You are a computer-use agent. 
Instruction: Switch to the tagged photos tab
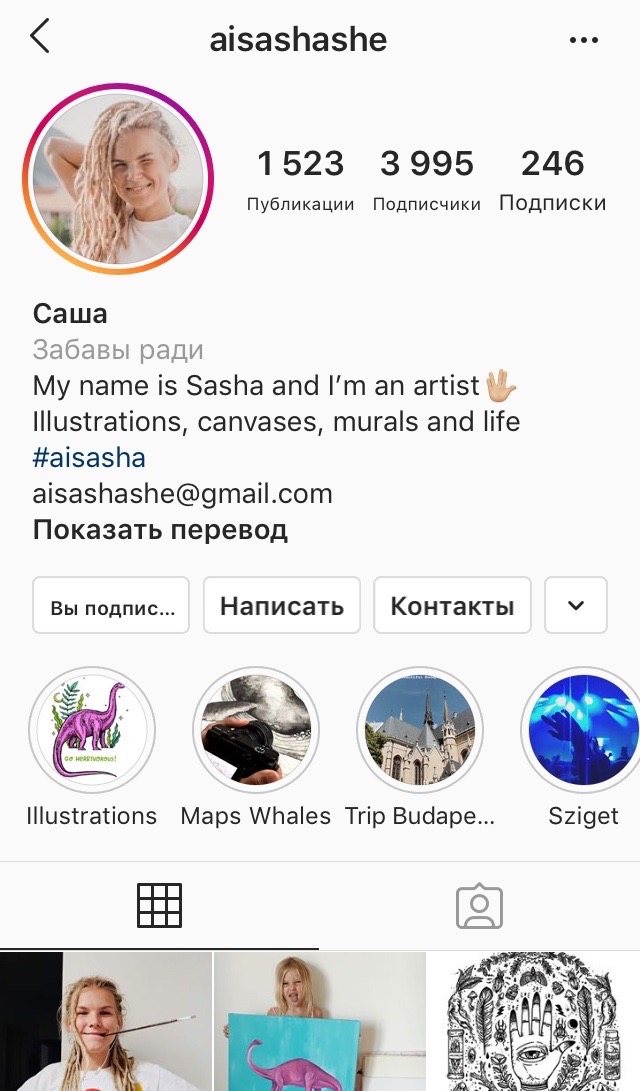pyautogui.click(x=479, y=906)
